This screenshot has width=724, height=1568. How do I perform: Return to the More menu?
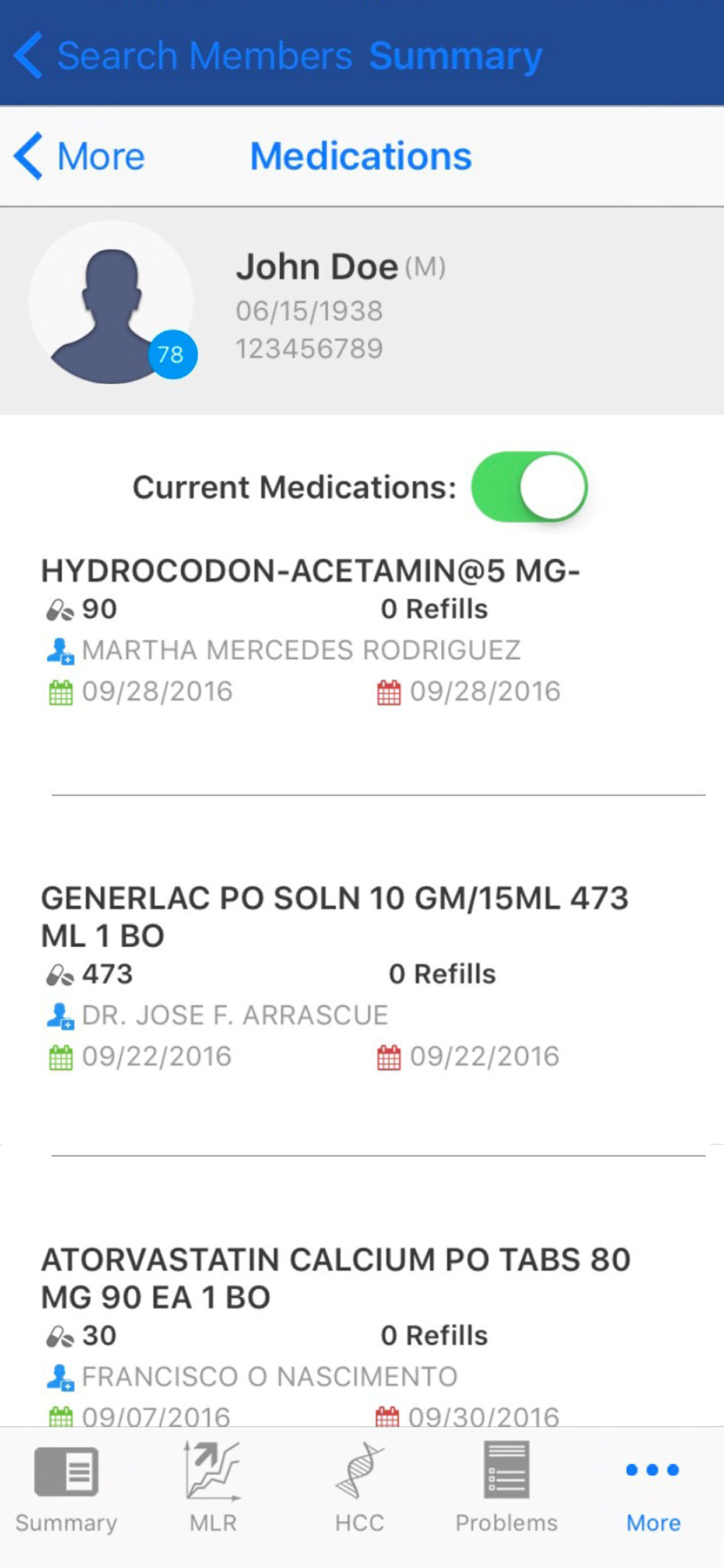(x=79, y=156)
